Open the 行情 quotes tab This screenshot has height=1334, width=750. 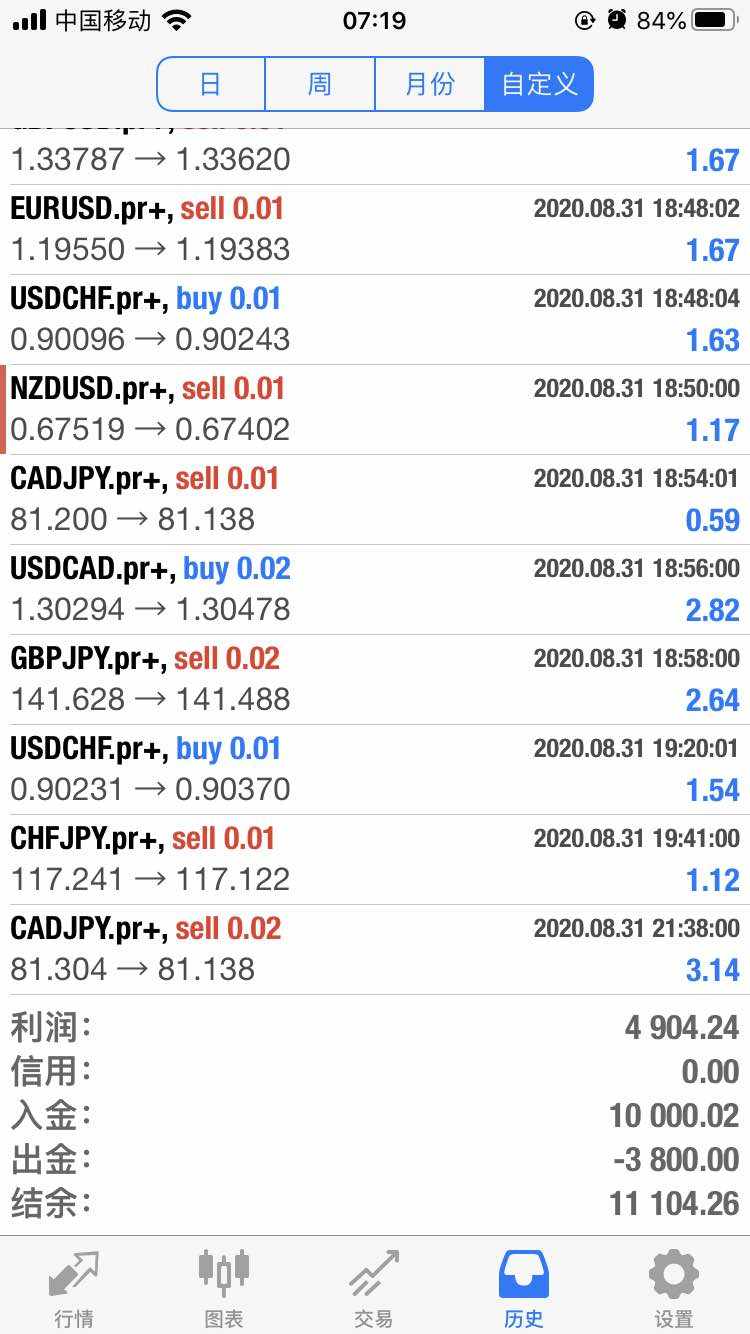pyautogui.click(x=75, y=1288)
